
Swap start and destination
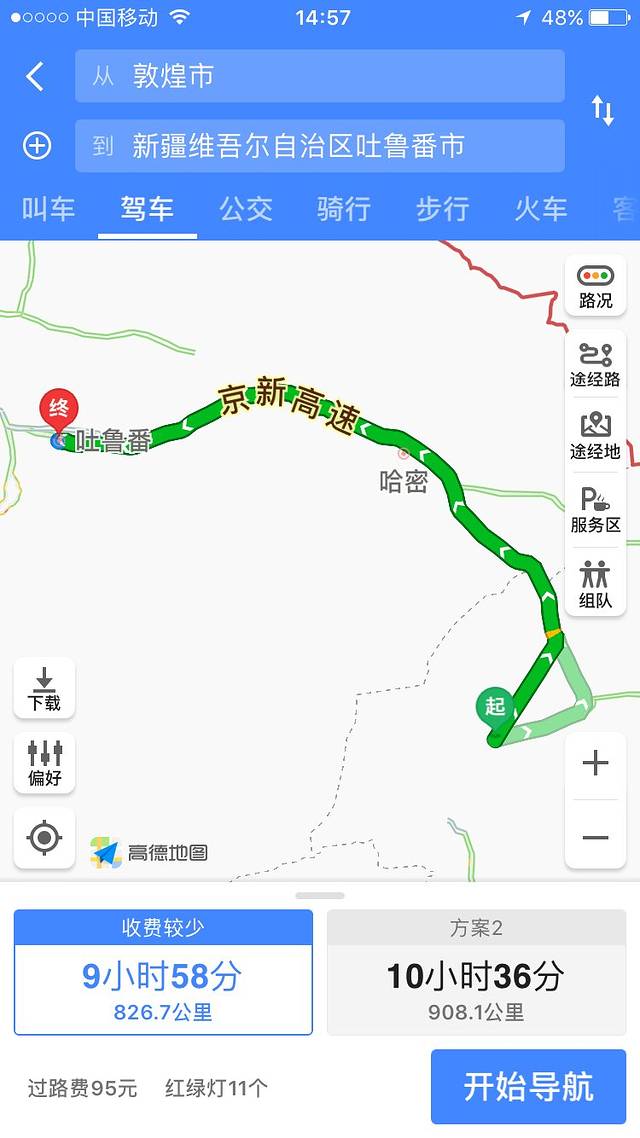(x=603, y=111)
